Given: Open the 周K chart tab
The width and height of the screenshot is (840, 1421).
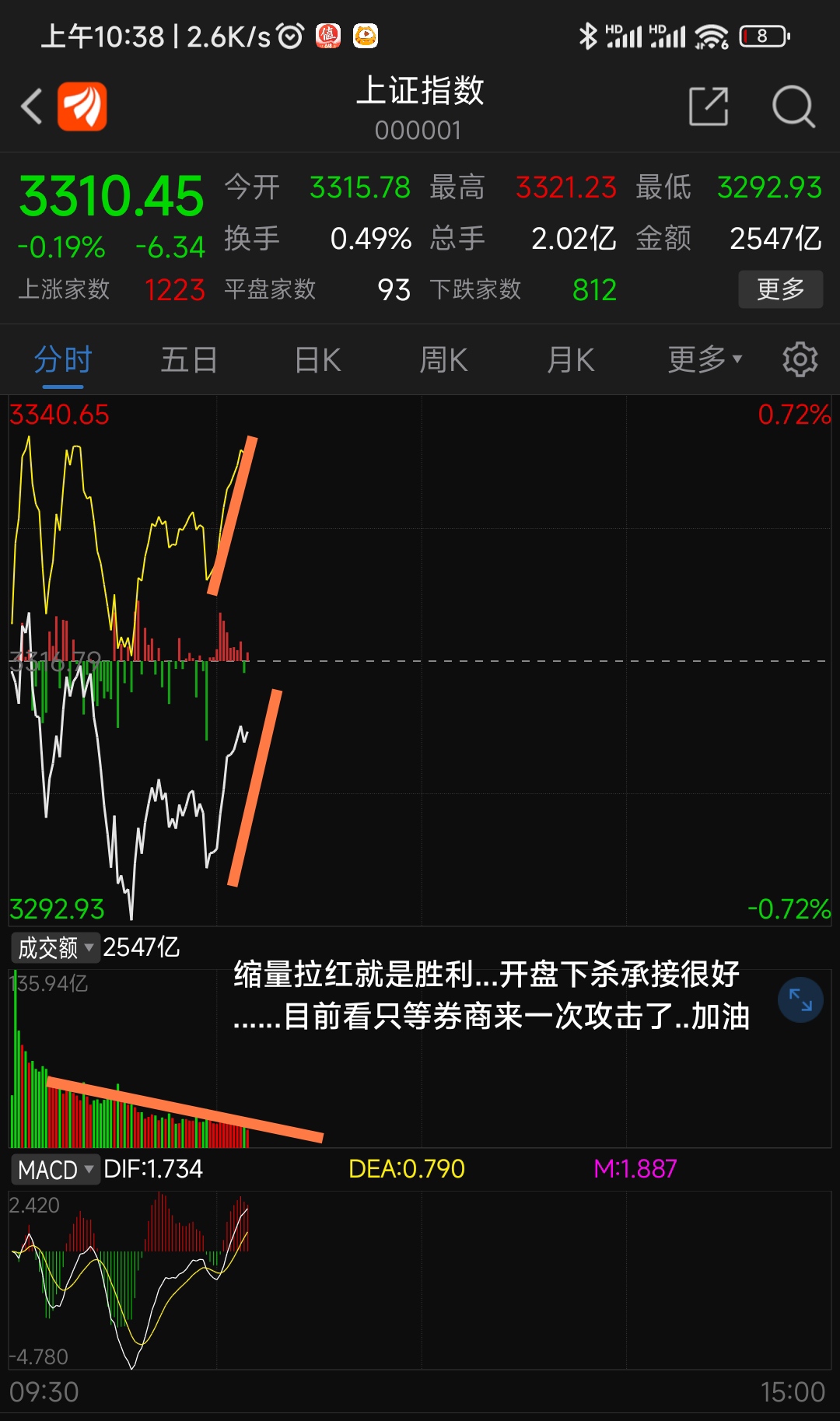Looking at the screenshot, I should point(443,360).
